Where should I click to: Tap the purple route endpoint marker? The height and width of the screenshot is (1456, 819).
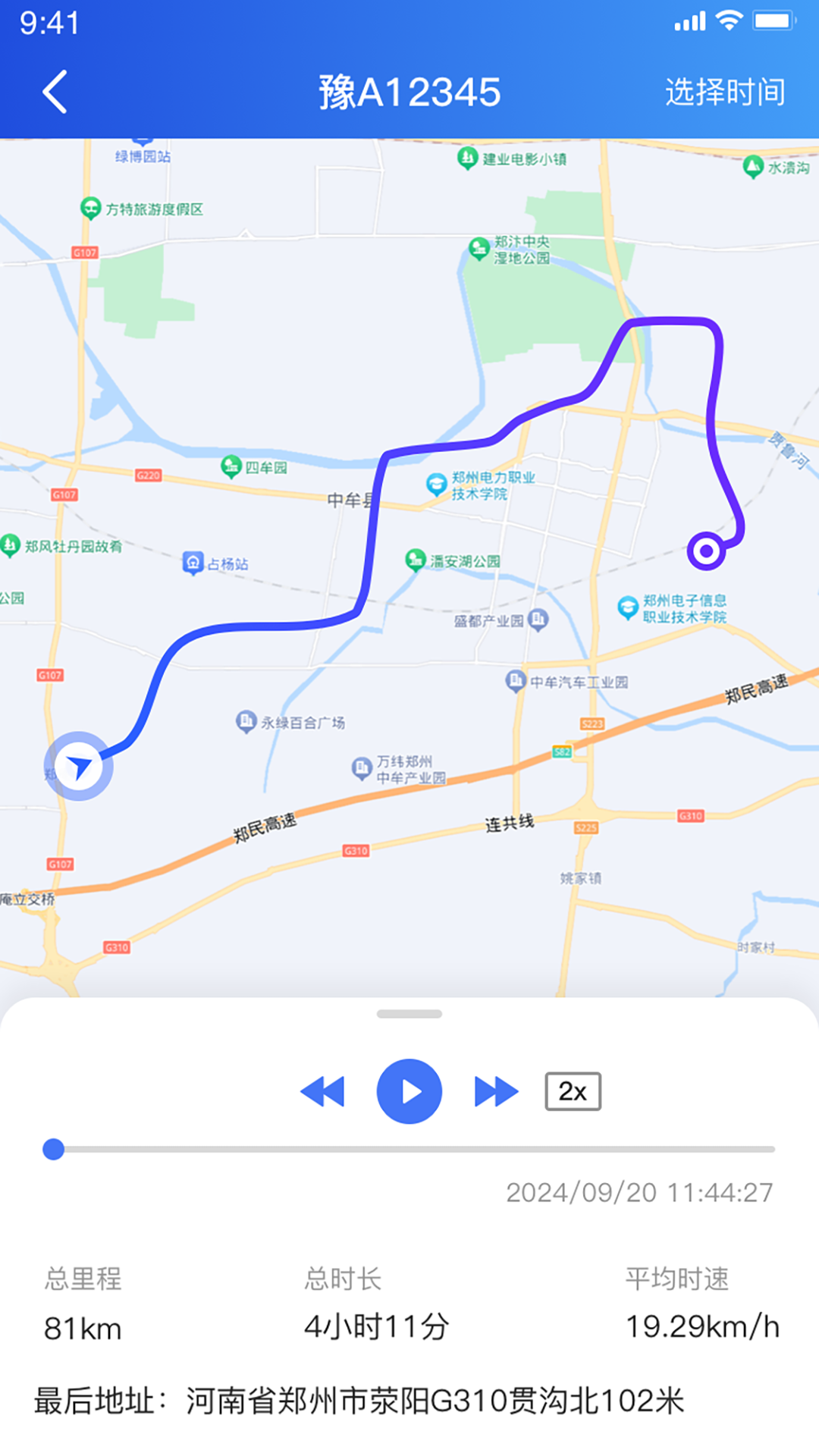pos(706,551)
